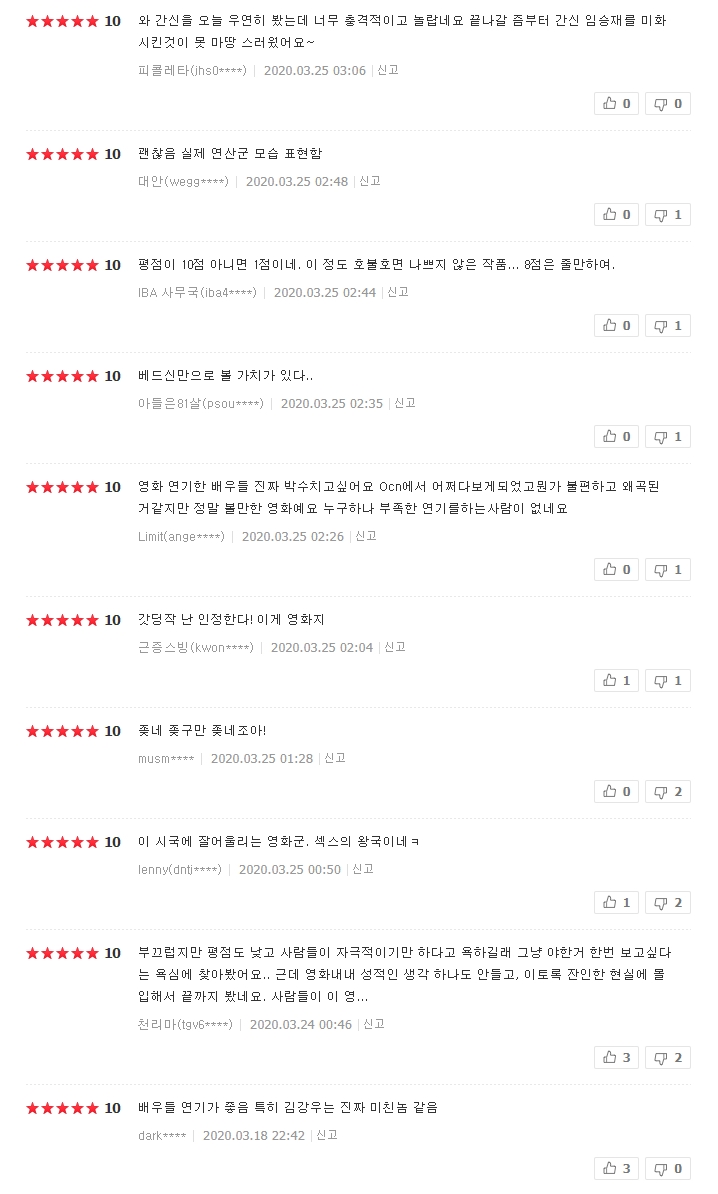Open the profile of 피콜레타

[192, 71]
